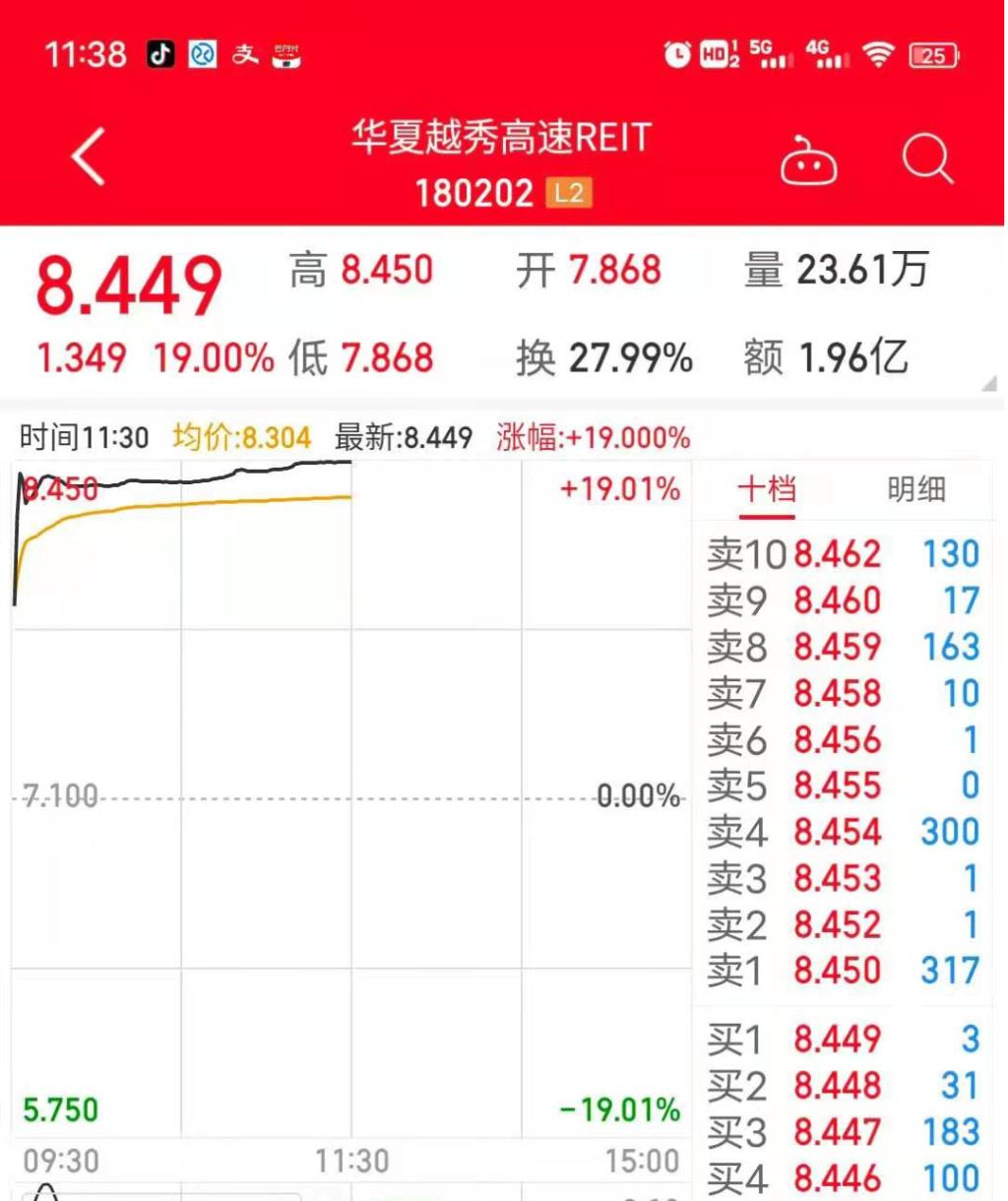
Task: Expand quote details via corner triangle
Action: coord(988,383)
